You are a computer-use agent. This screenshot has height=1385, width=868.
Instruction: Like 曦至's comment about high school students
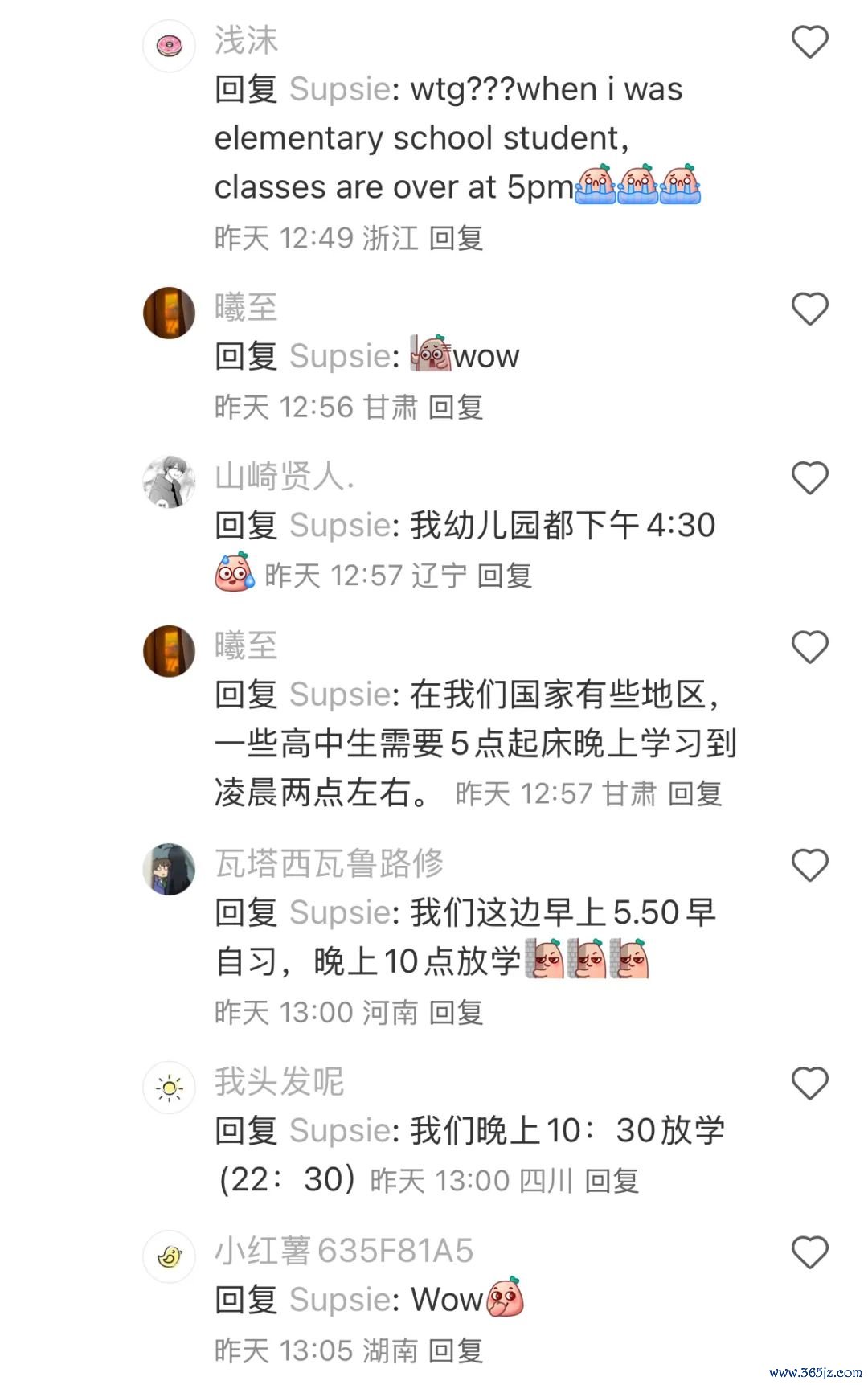click(x=809, y=648)
